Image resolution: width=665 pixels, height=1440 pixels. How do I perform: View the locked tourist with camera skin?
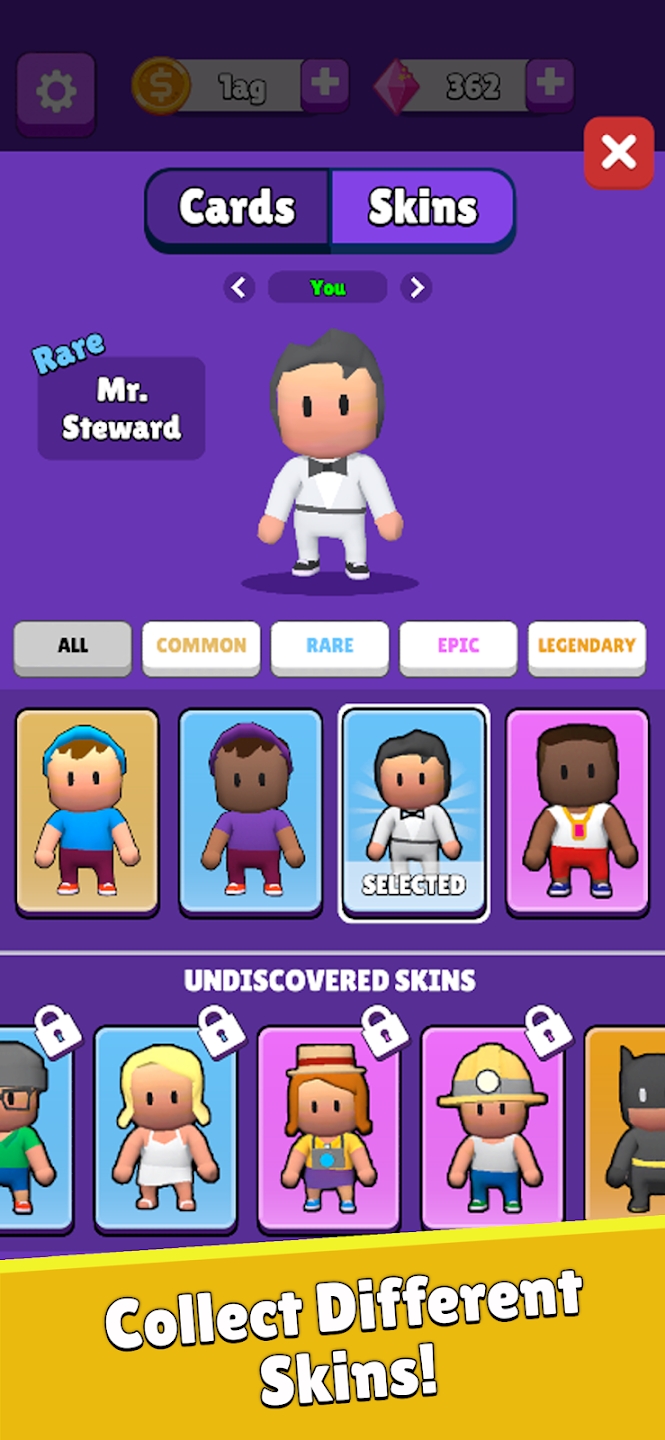point(329,1129)
